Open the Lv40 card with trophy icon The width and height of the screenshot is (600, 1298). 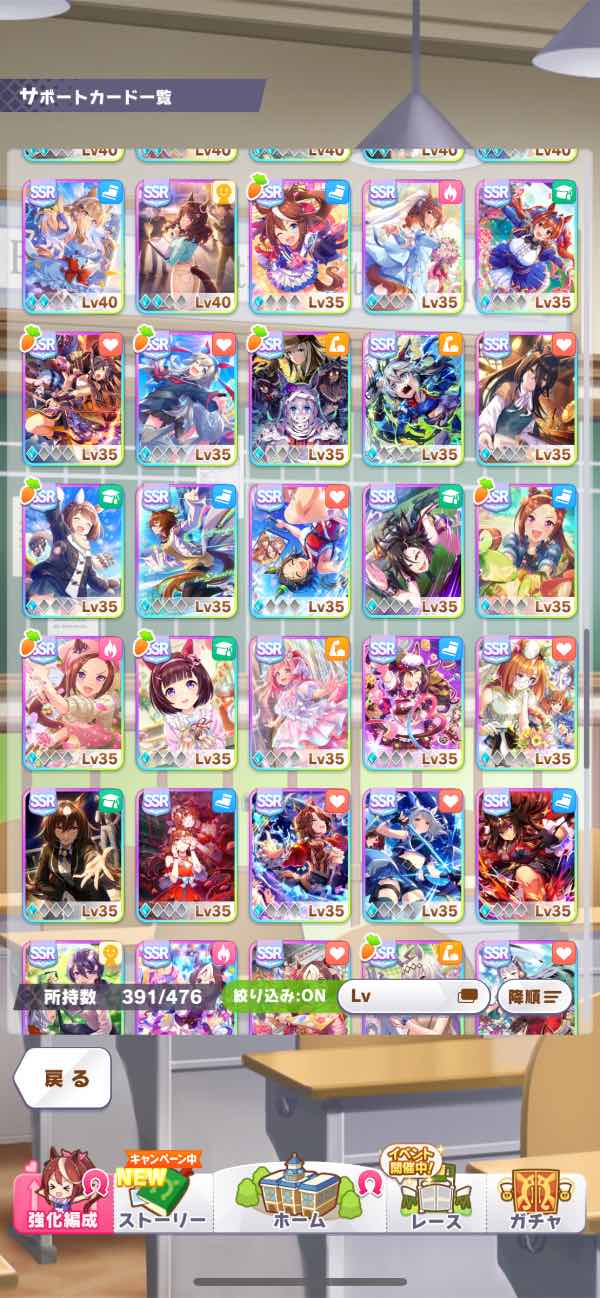click(x=186, y=245)
